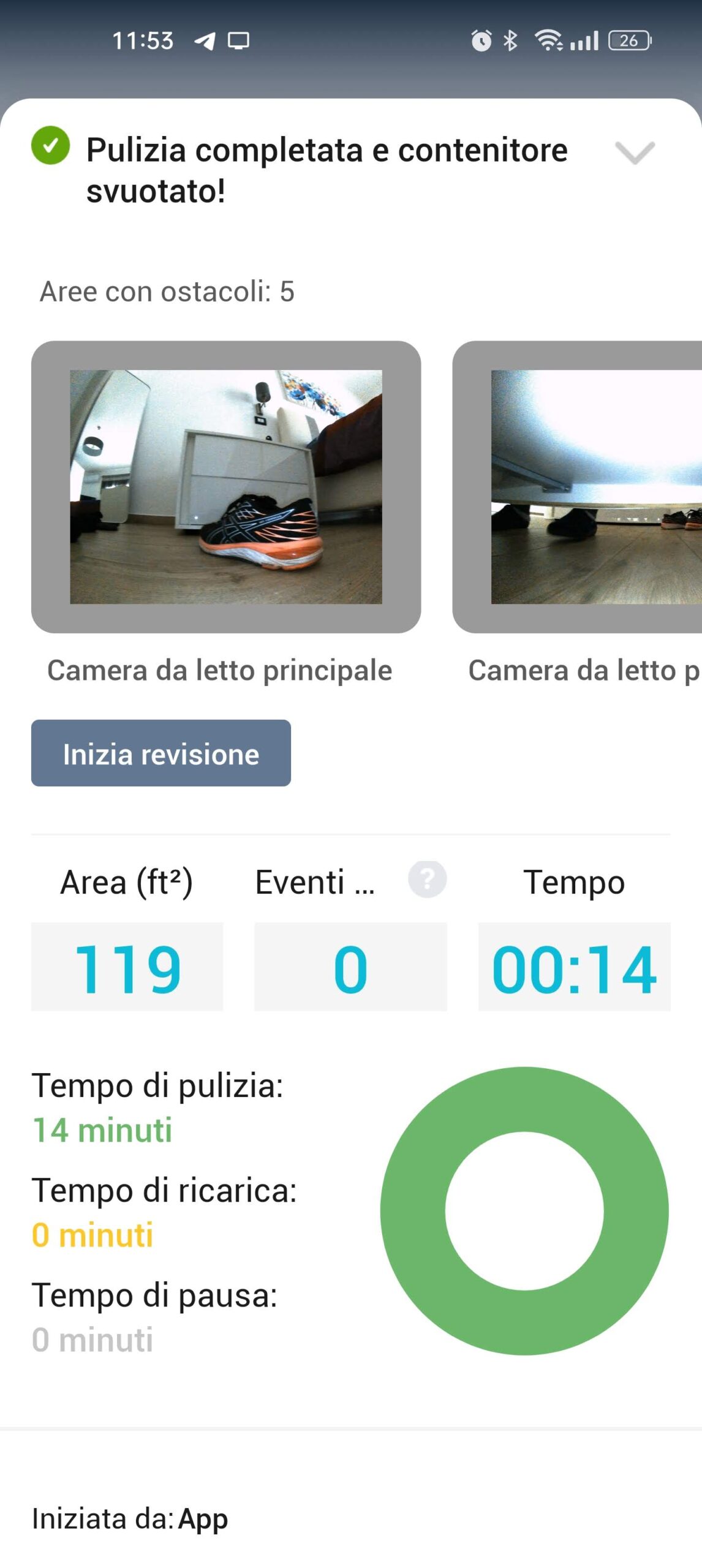Show help for the Eventi column
The image size is (702, 1568).
click(427, 880)
